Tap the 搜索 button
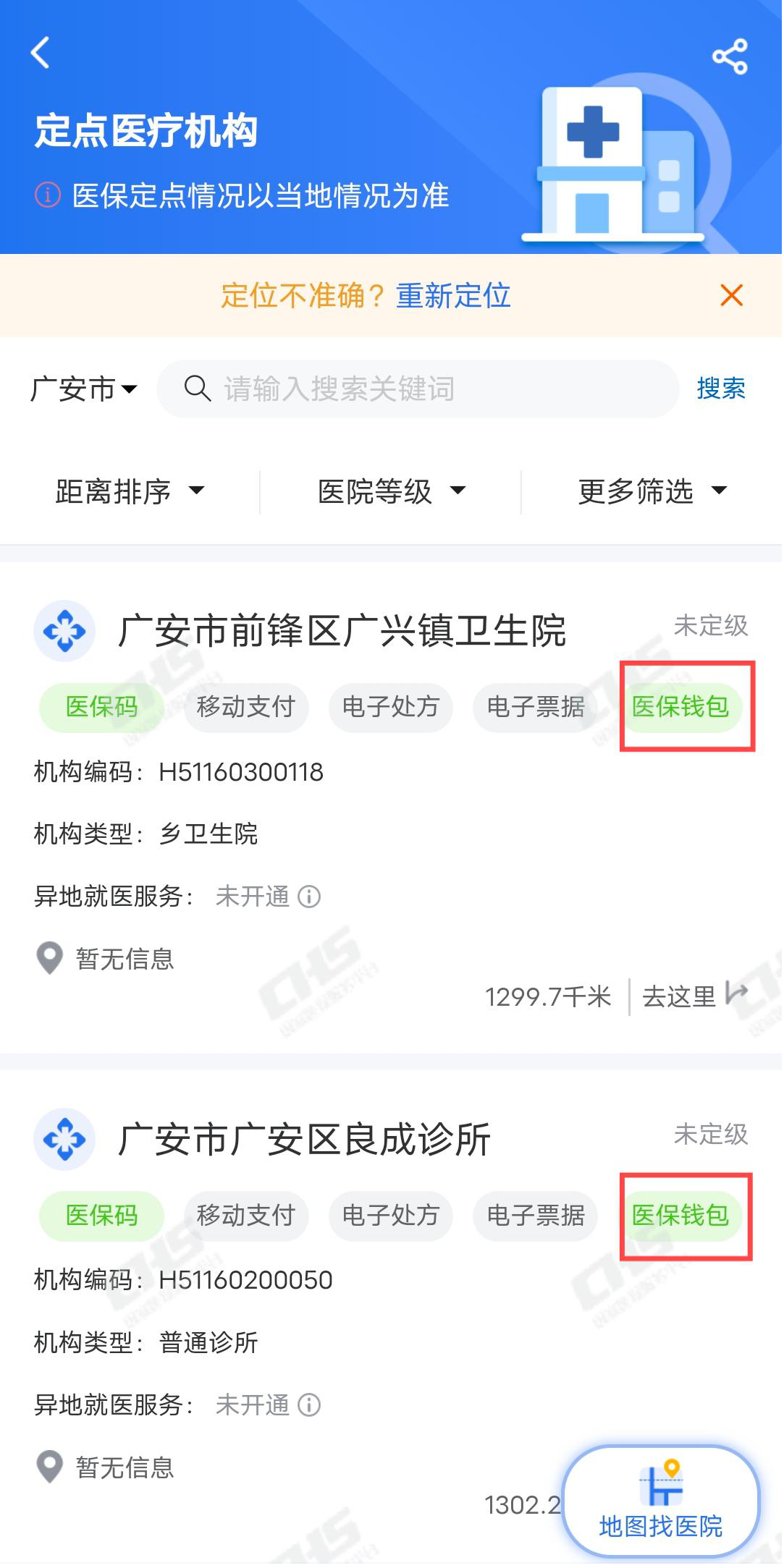 pos(720,389)
